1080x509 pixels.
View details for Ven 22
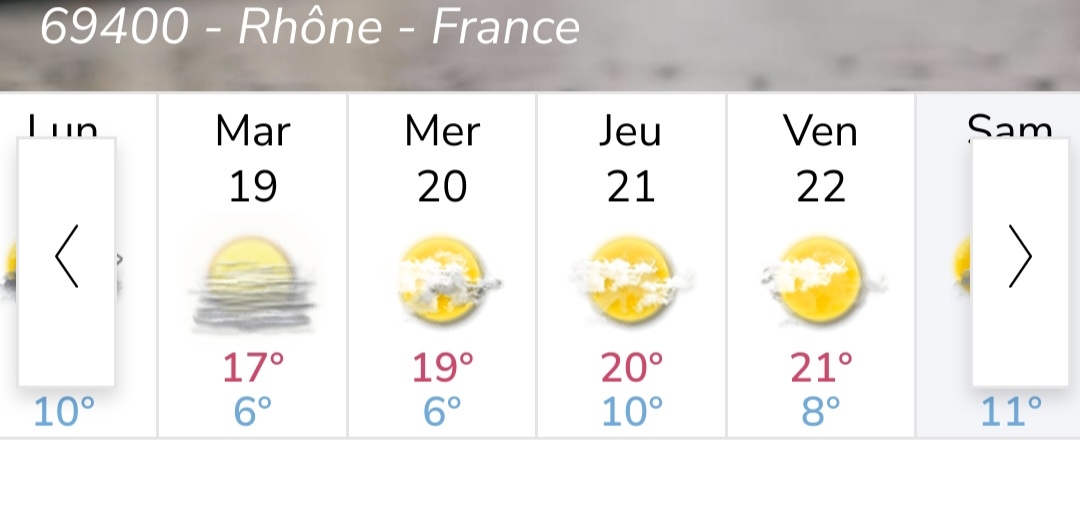[x=821, y=266]
